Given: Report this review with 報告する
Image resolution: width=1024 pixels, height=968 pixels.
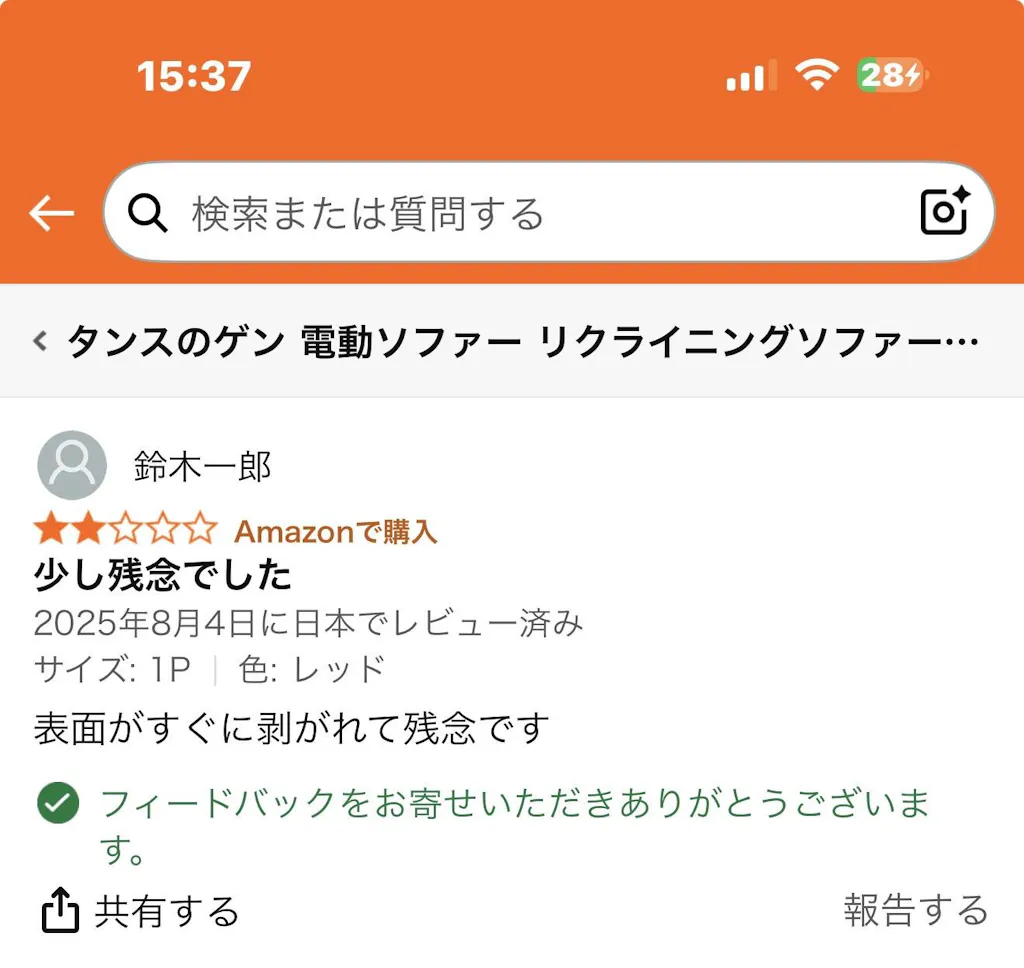Looking at the screenshot, I should pyautogui.click(x=915, y=910).
